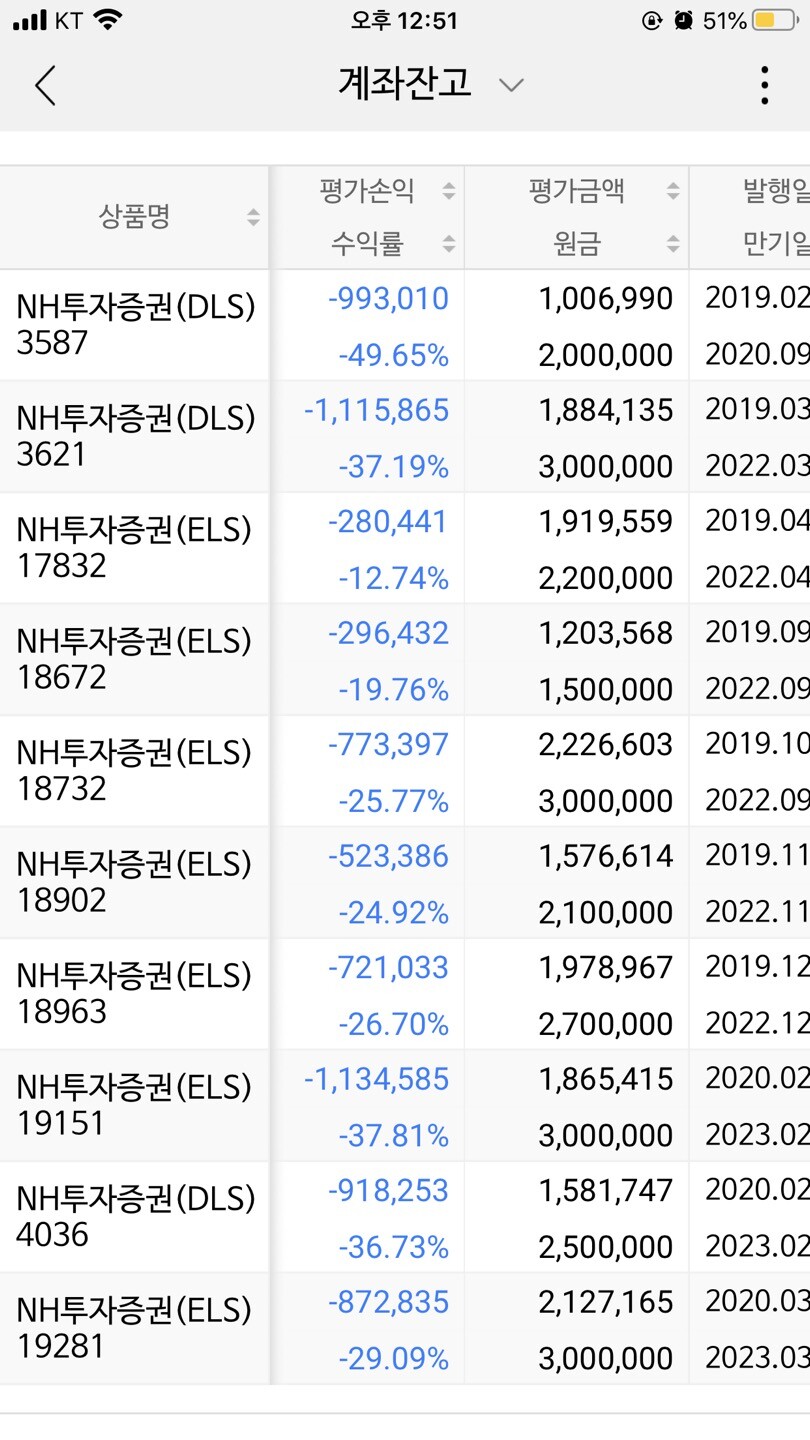Select the NH투자증권(DLS) 3621 row
This screenshot has width=810, height=1440.
(x=135, y=437)
